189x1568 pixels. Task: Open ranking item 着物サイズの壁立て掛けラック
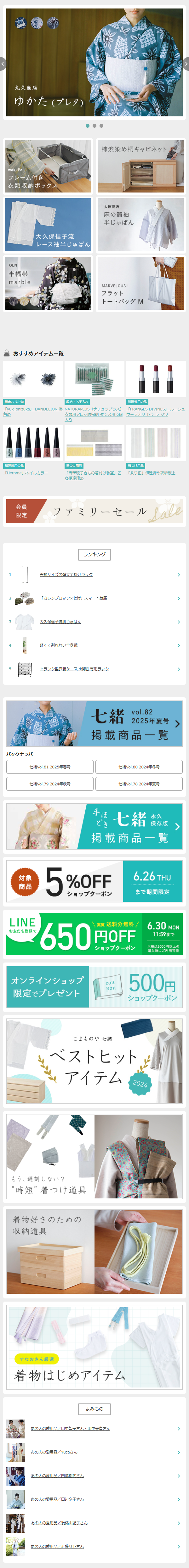pyautogui.click(x=66, y=575)
